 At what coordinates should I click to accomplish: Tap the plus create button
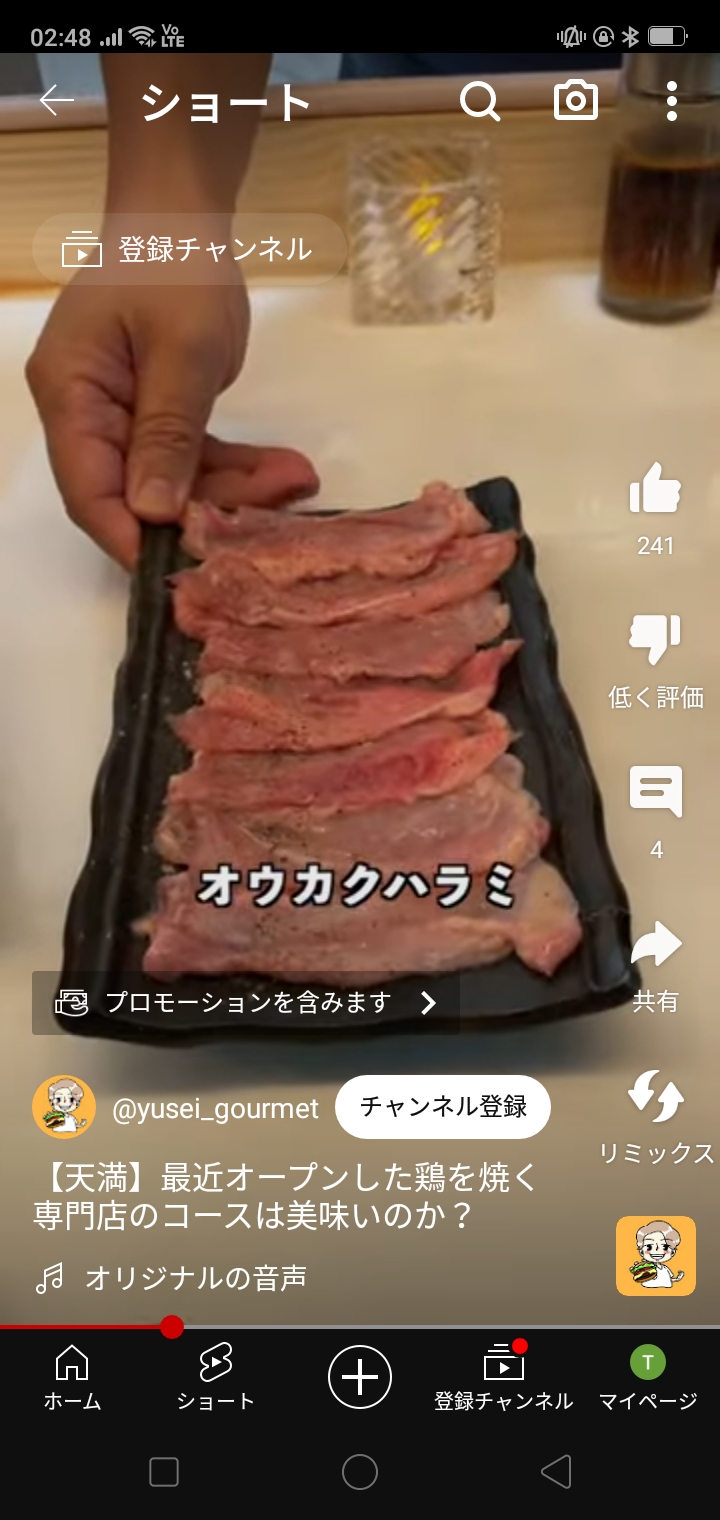pos(360,1377)
